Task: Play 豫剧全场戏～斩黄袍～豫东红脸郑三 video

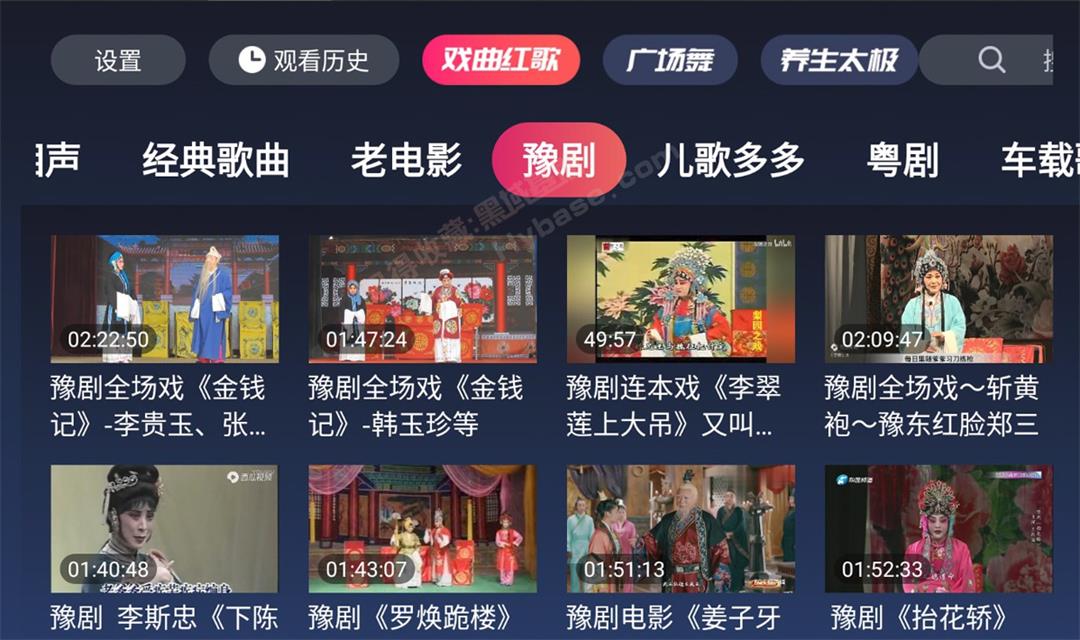Action: [938, 299]
